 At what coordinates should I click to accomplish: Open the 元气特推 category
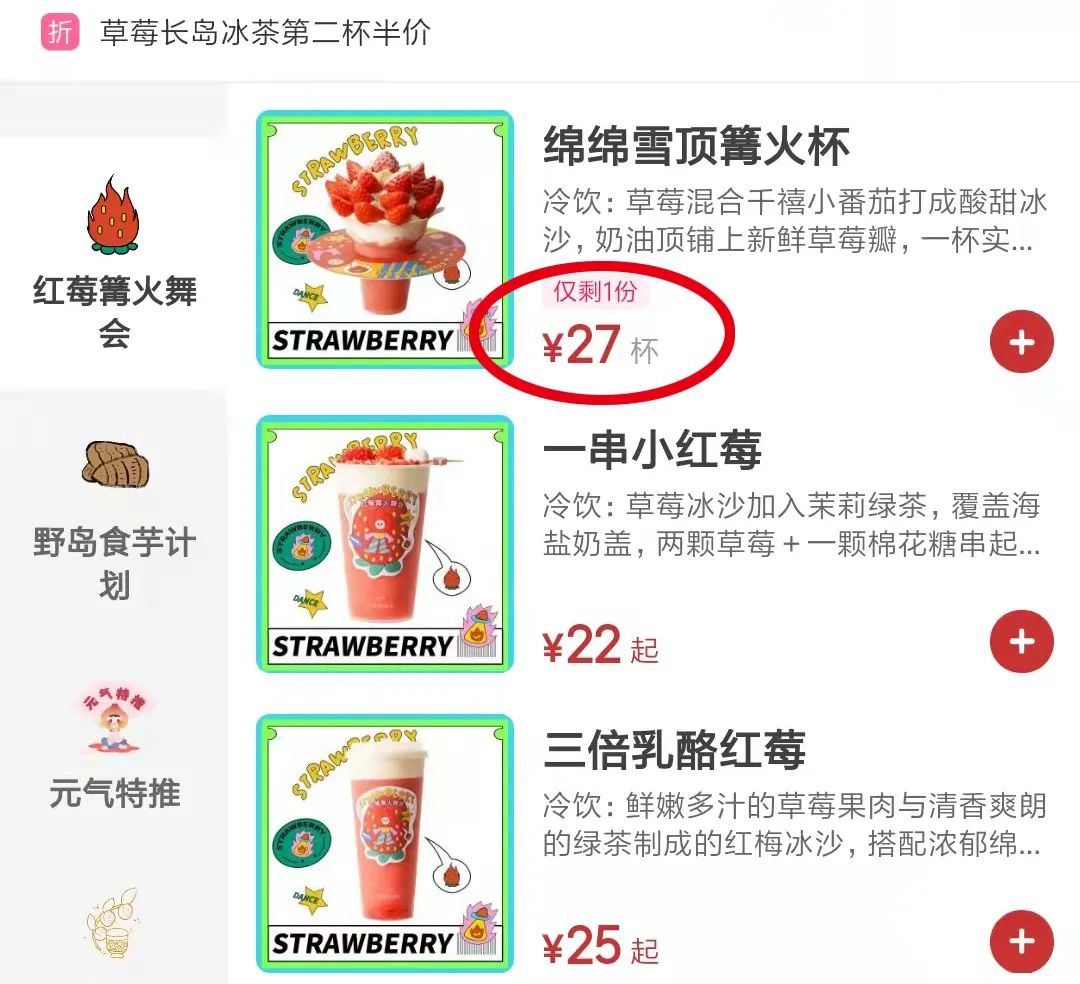point(114,746)
